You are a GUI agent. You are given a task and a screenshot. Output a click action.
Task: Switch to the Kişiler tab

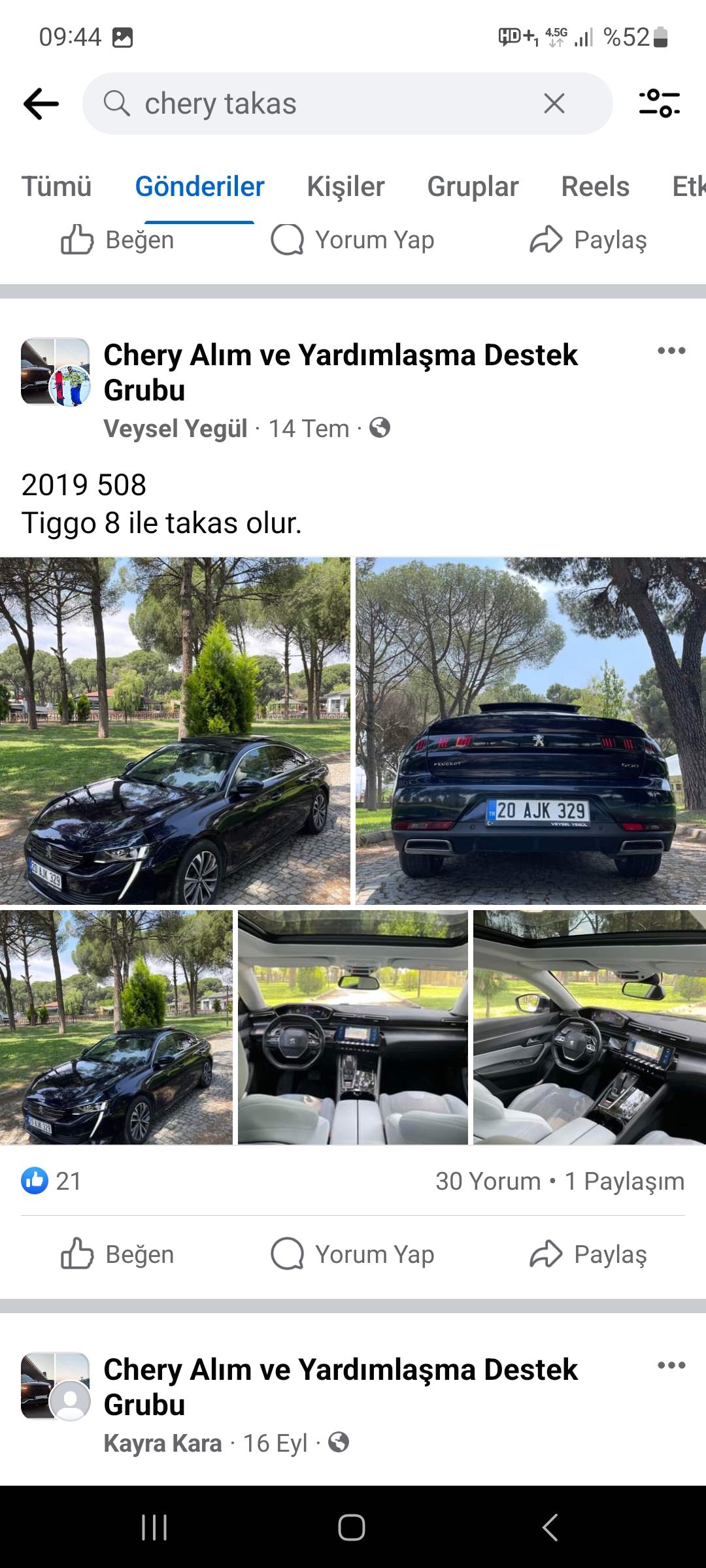pyautogui.click(x=345, y=187)
